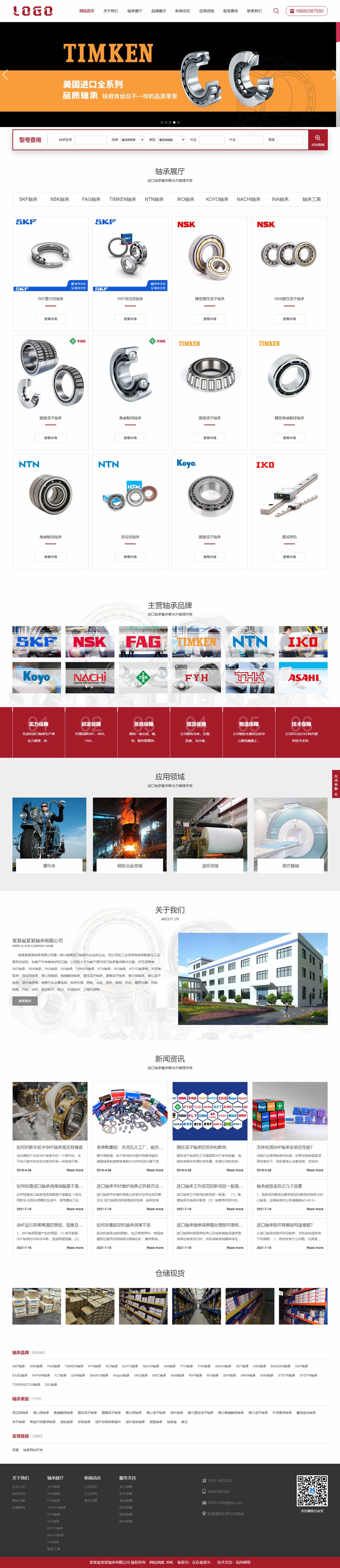View details for SKF推力球轴承
Image resolution: width=340 pixels, height=1568 pixels.
point(51,319)
